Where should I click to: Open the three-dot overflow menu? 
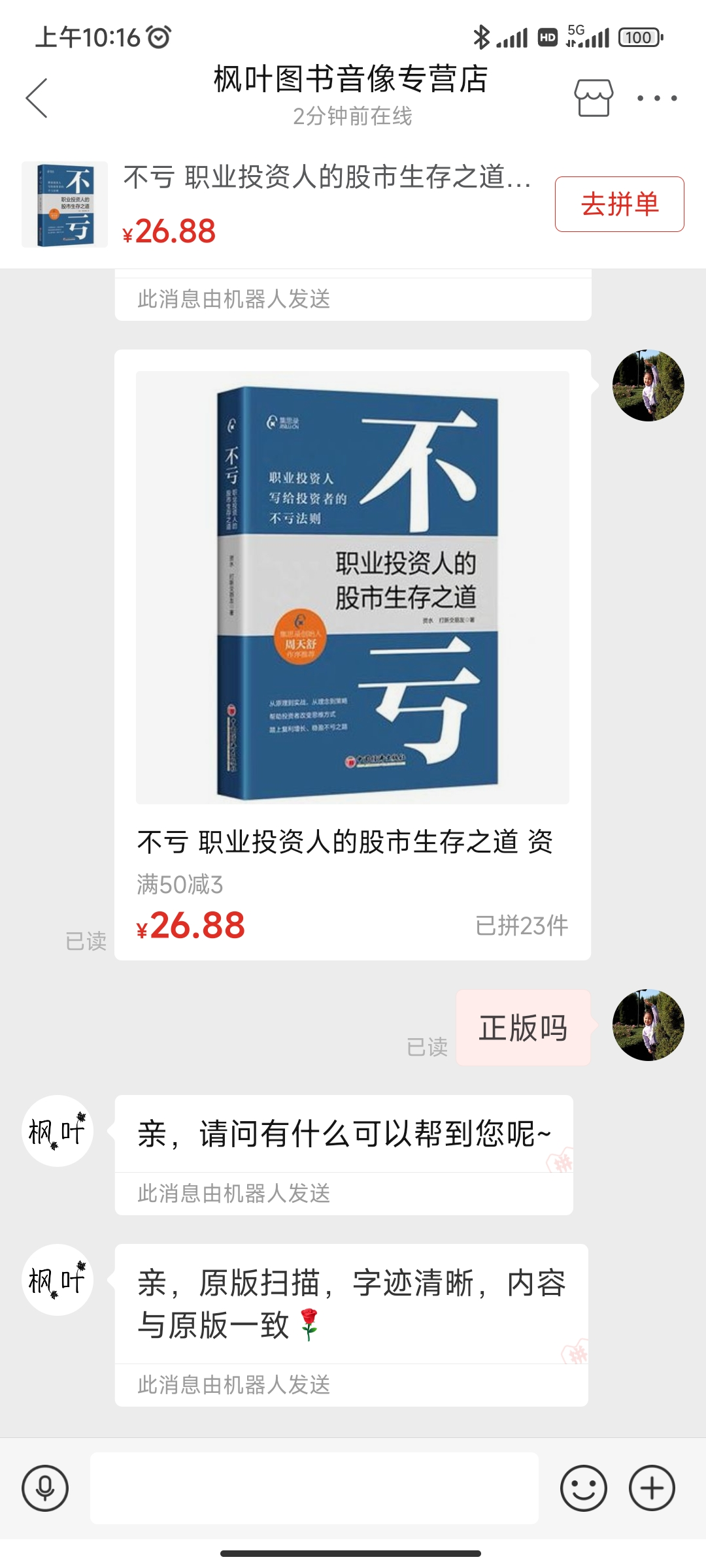tap(657, 98)
